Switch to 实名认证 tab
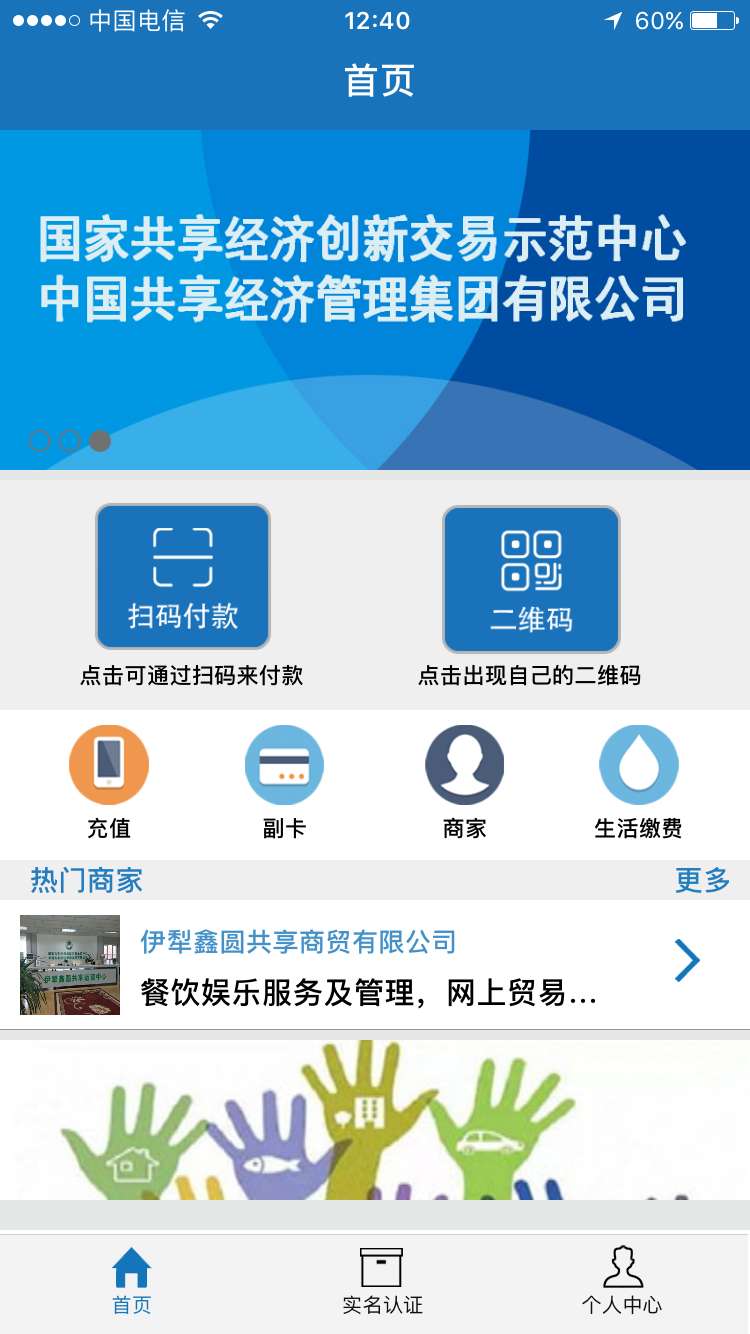This screenshot has height=1334, width=750. [x=382, y=1282]
